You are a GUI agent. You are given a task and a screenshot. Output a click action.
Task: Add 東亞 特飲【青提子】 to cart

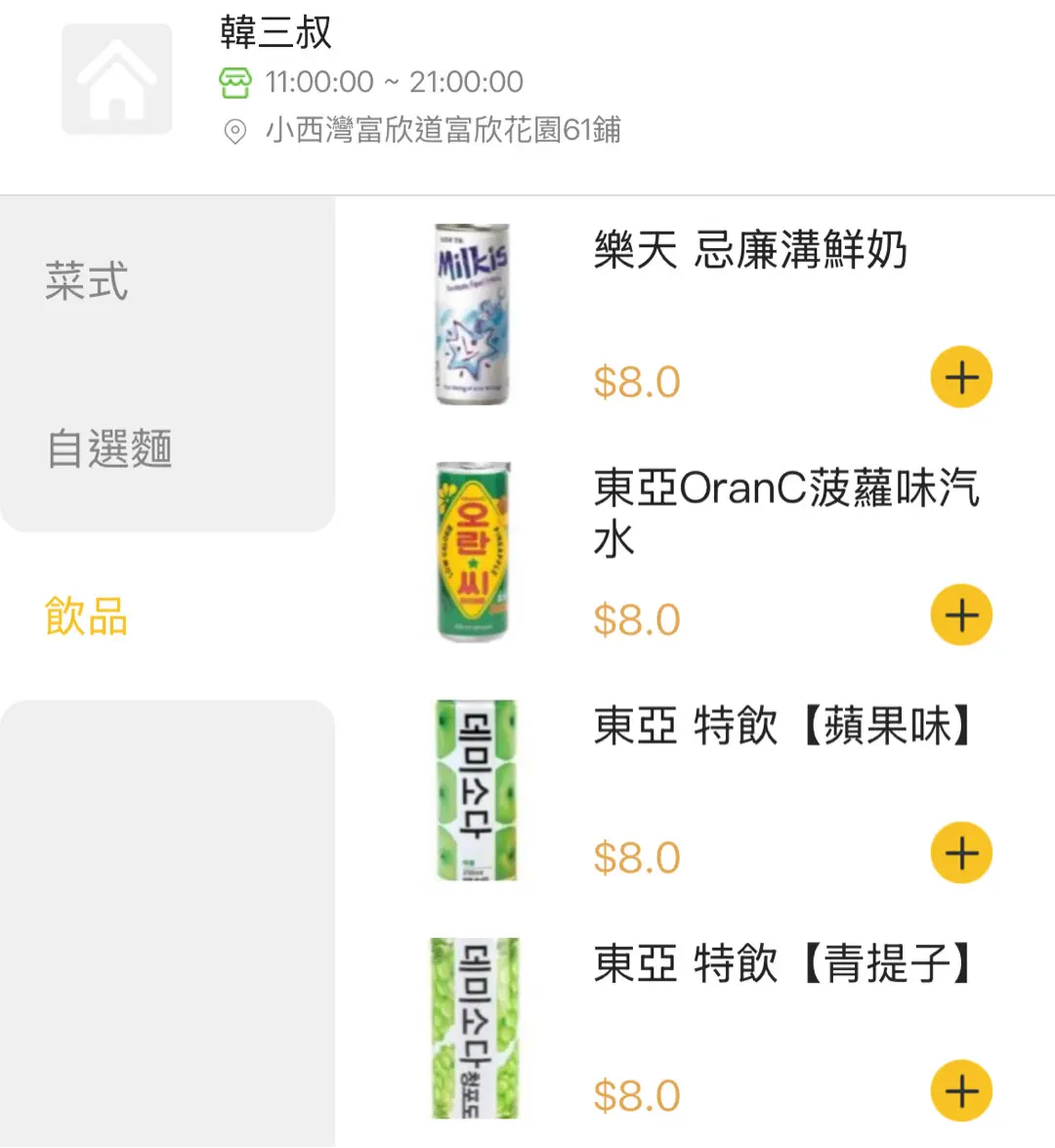(961, 1091)
